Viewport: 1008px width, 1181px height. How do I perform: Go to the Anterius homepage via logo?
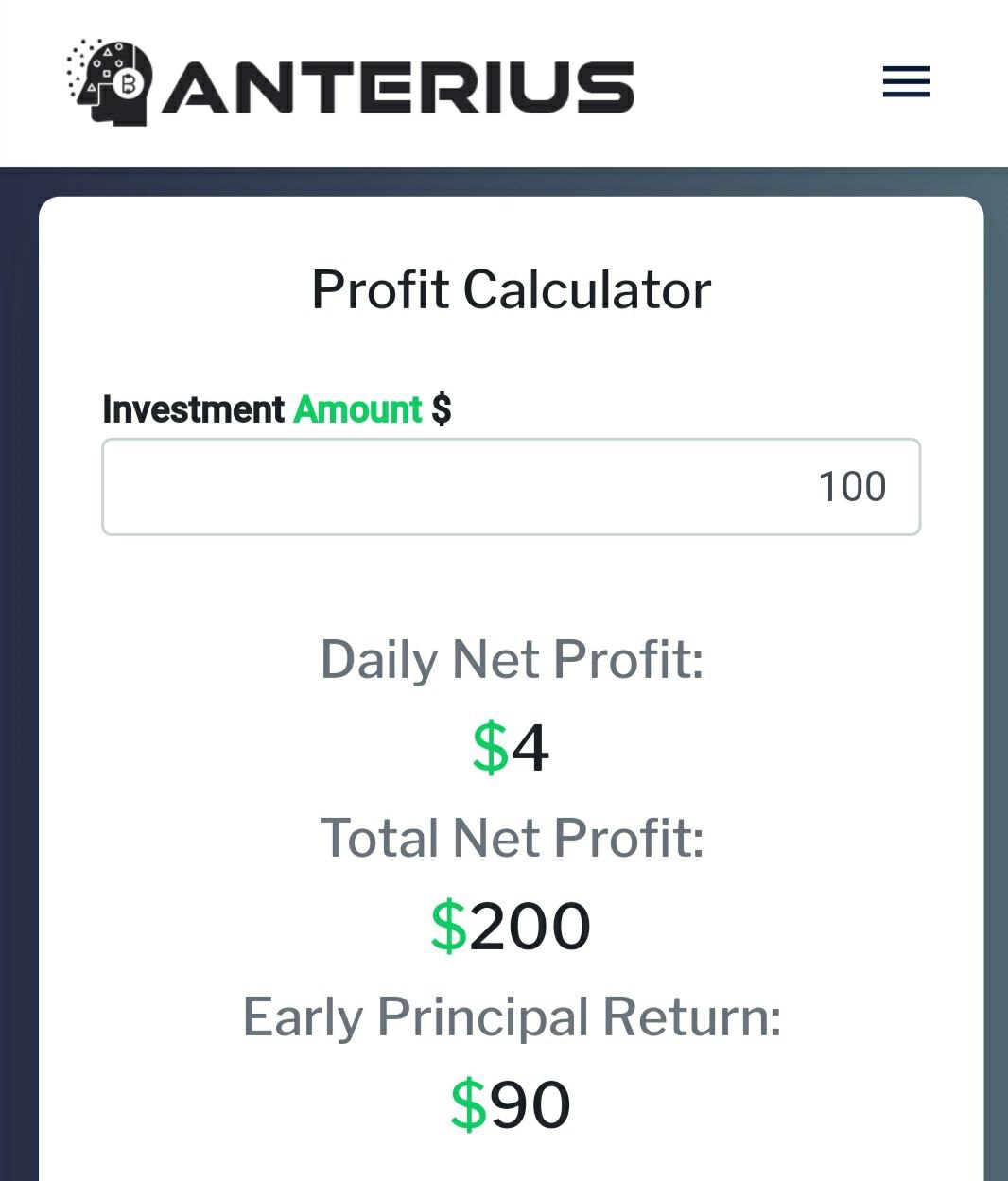pyautogui.click(x=350, y=83)
